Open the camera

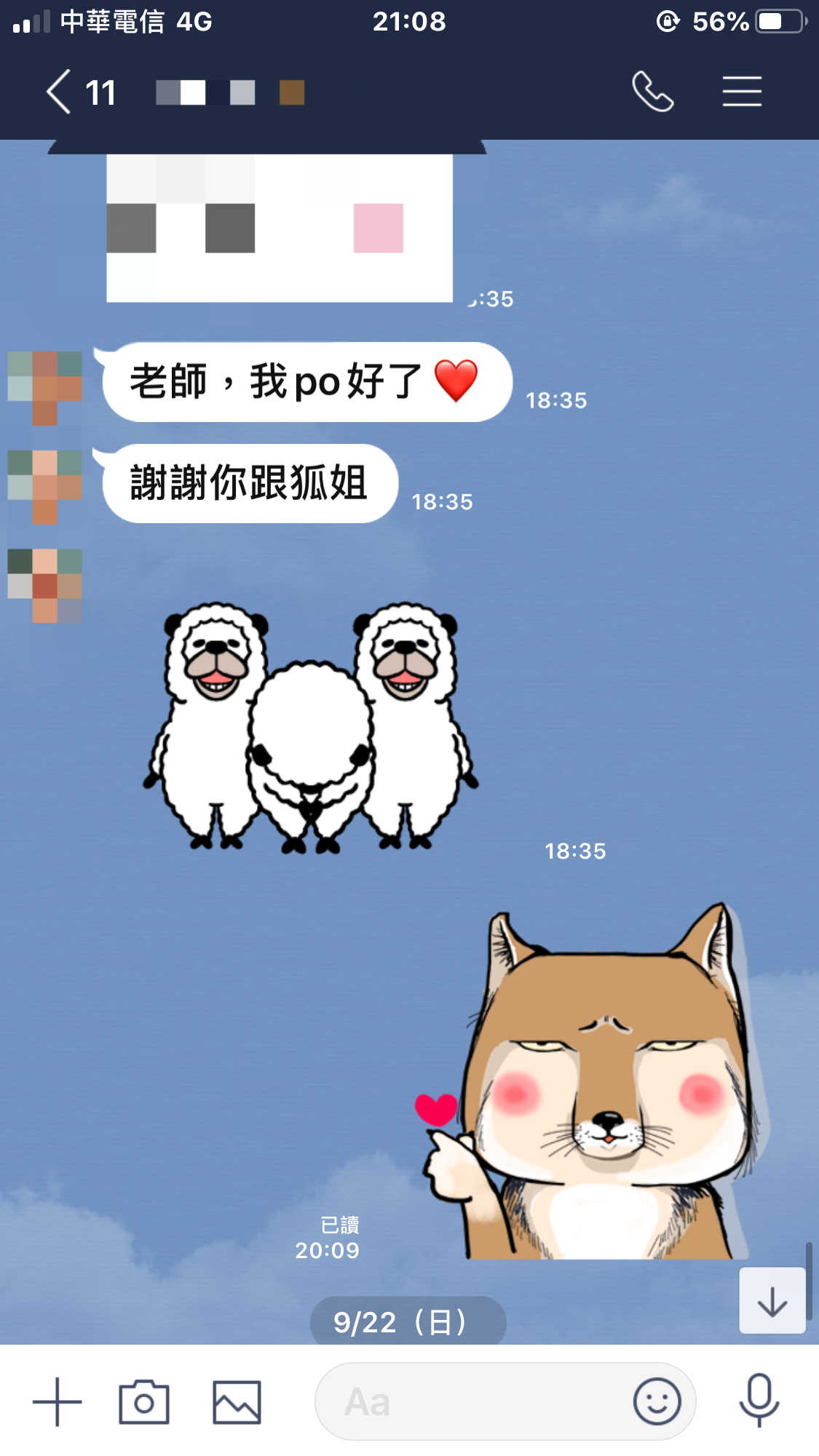click(144, 1401)
